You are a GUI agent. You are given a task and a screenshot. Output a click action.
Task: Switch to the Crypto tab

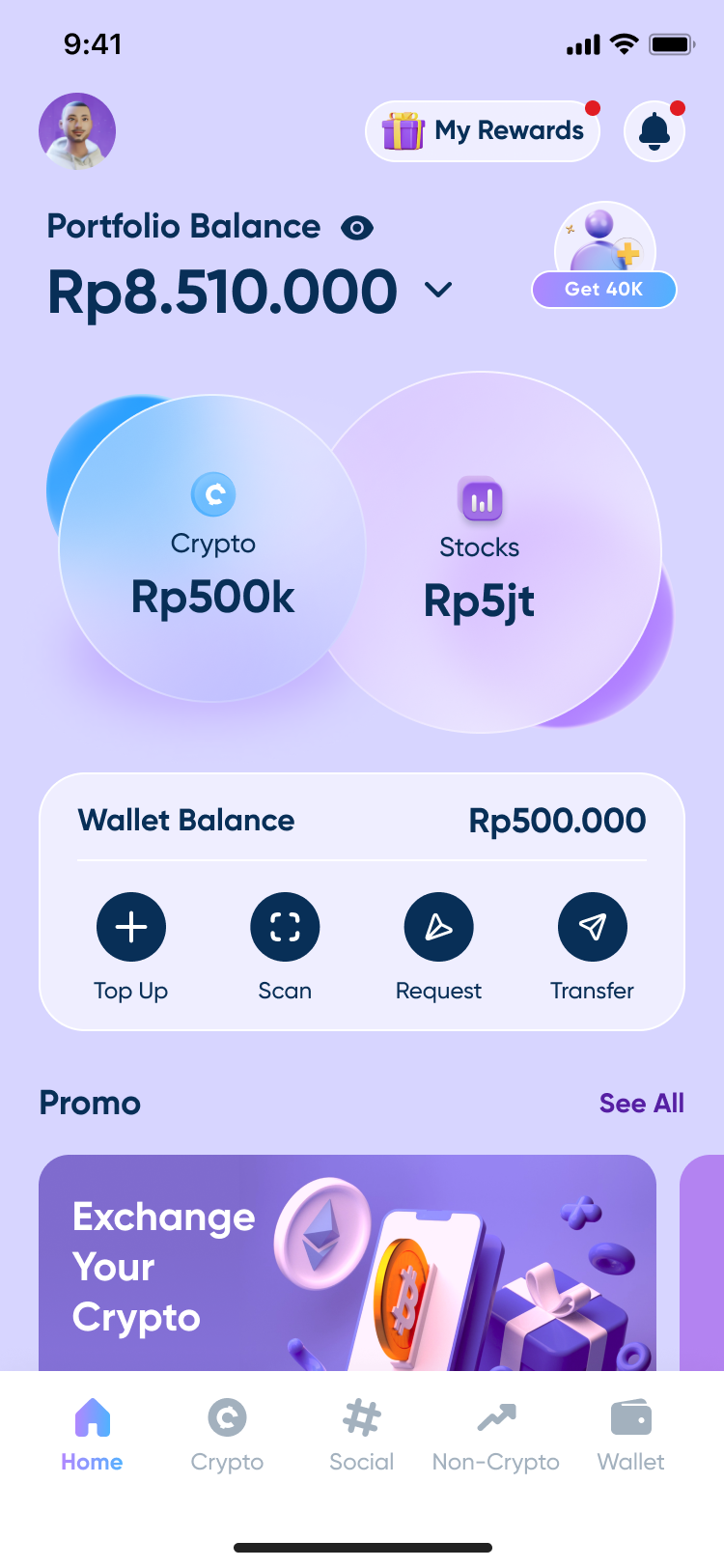click(227, 1435)
